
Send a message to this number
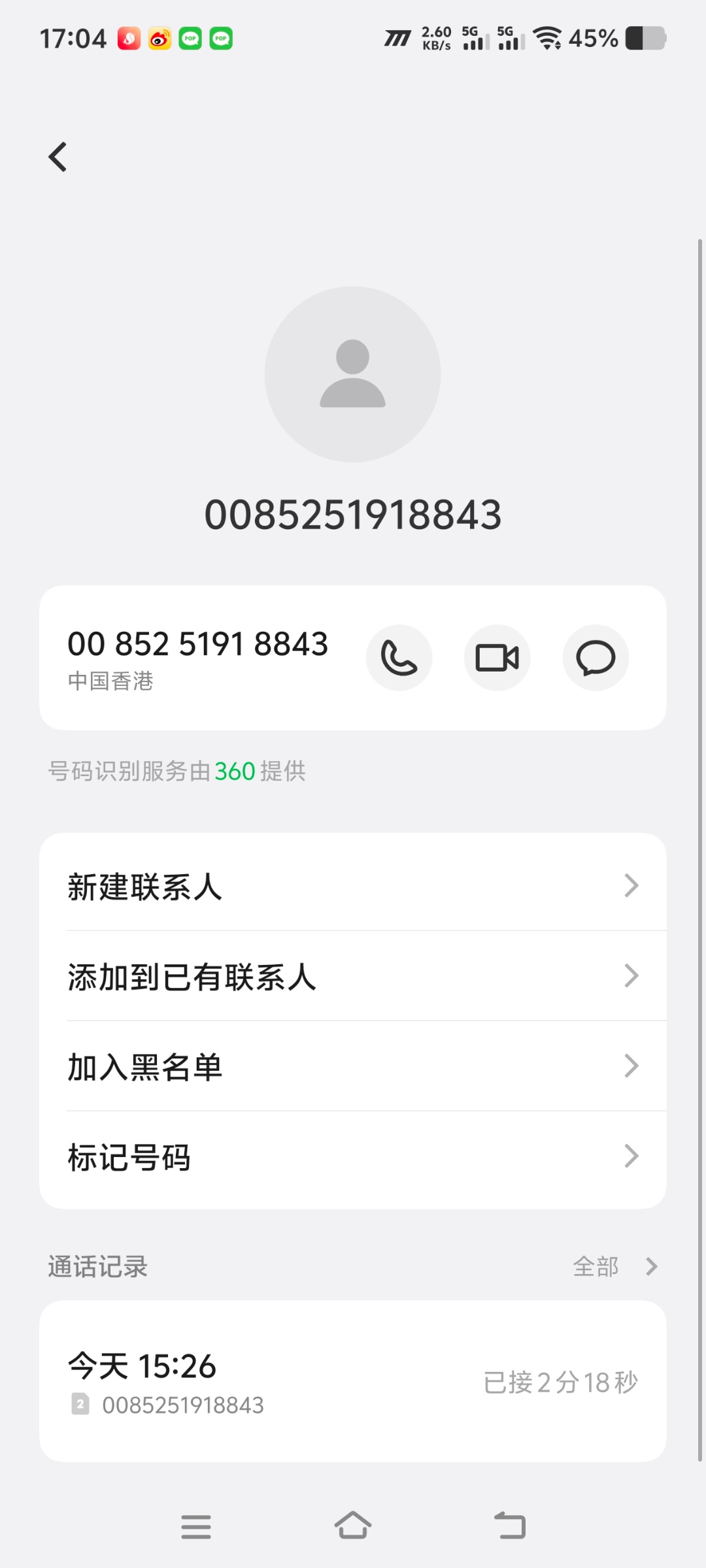[x=596, y=657]
